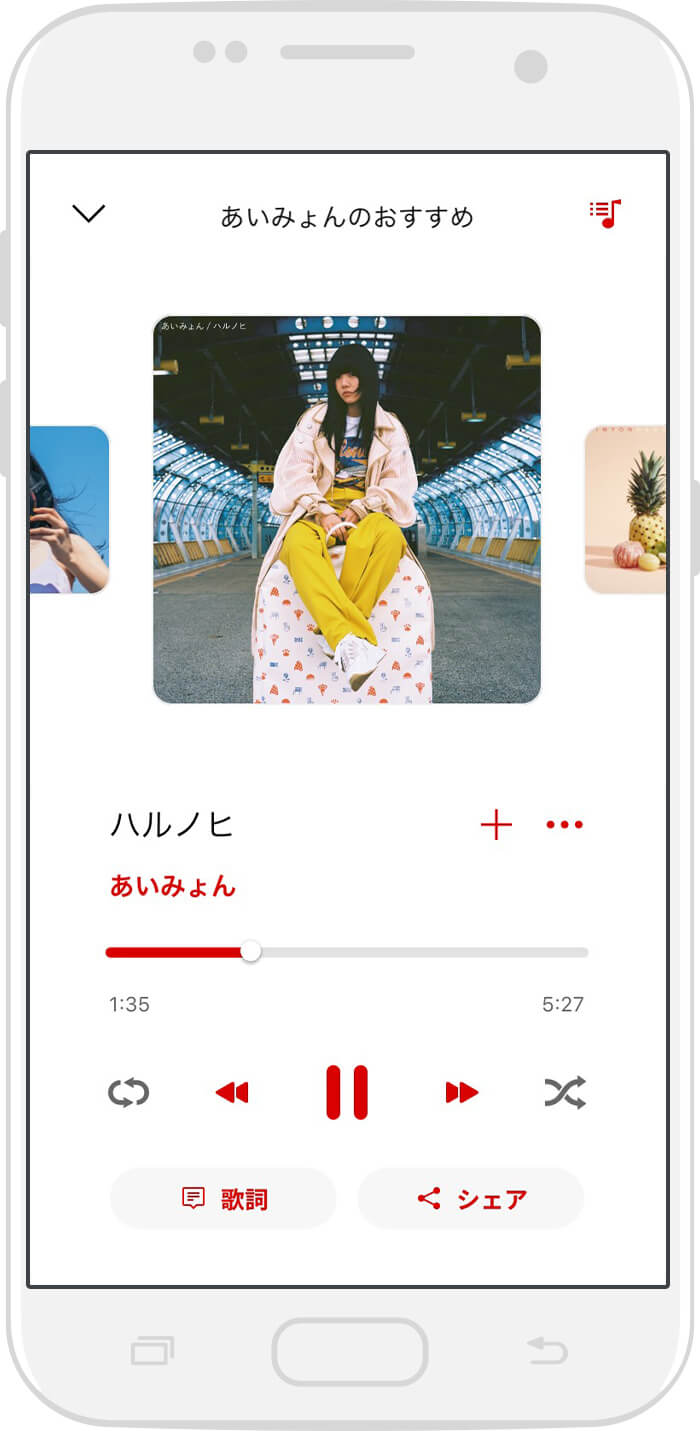Show lyrics with the 歌詞 button
This screenshot has height=1431, width=700.
pos(224,1198)
